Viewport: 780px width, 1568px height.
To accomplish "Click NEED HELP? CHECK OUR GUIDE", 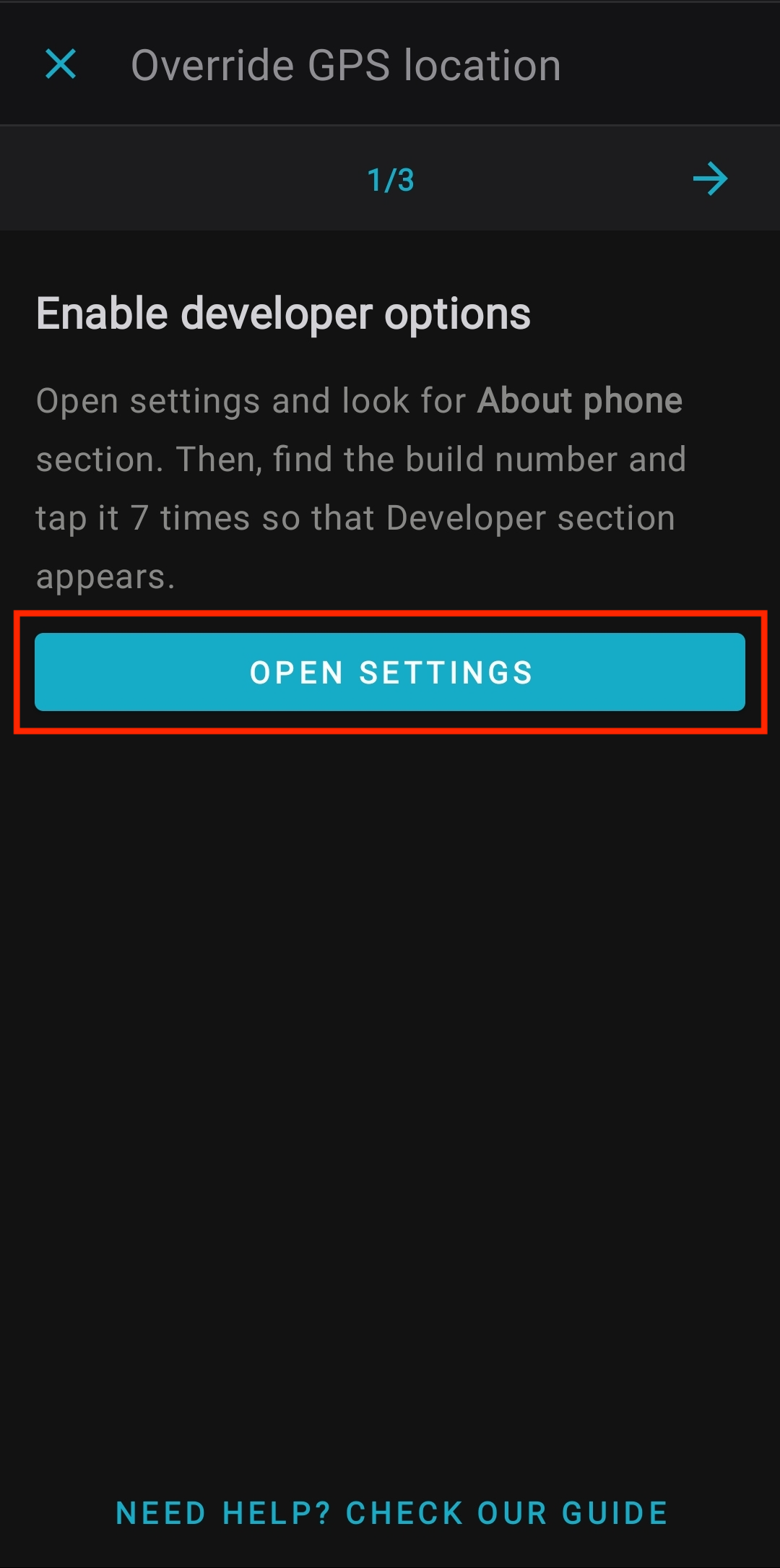I will [x=390, y=1512].
